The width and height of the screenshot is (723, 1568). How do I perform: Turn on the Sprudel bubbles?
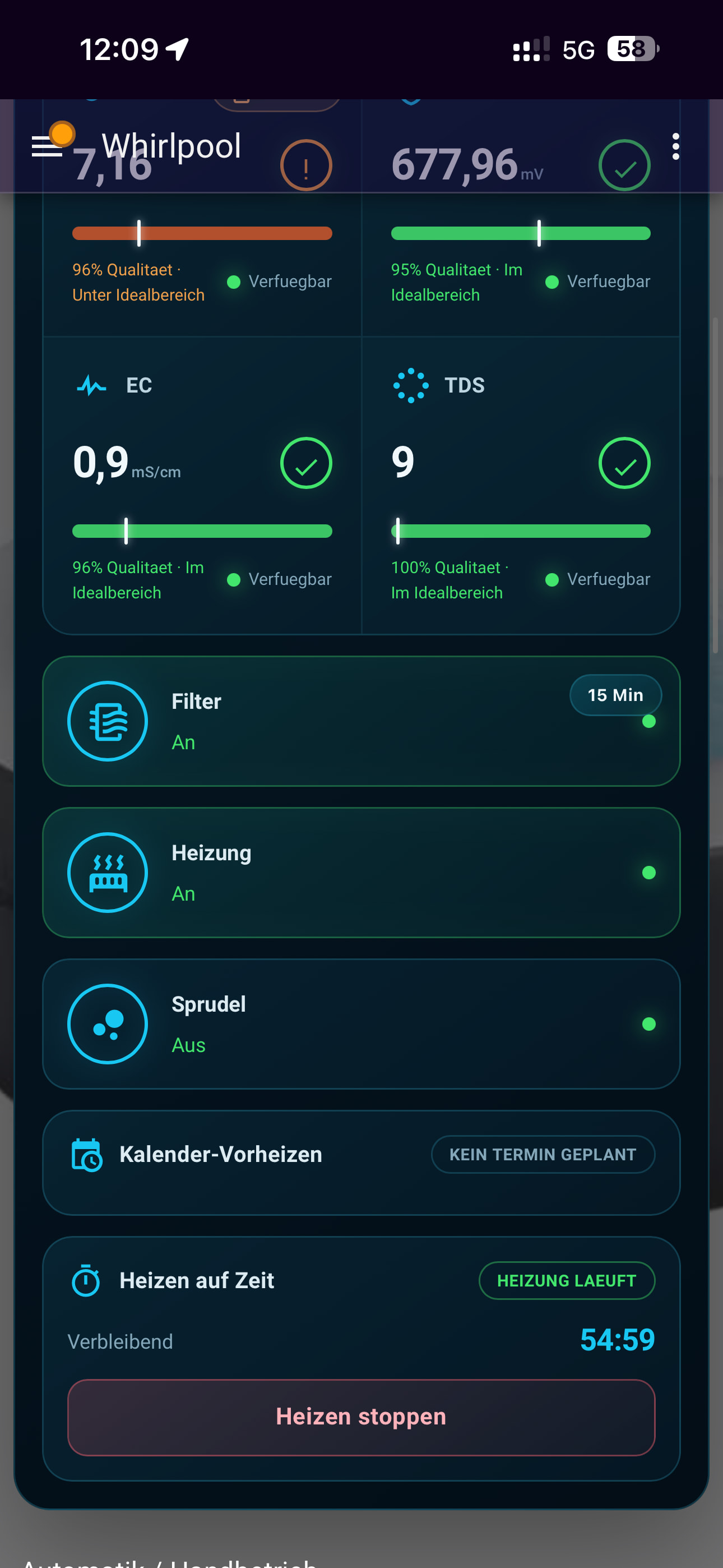tap(361, 1024)
